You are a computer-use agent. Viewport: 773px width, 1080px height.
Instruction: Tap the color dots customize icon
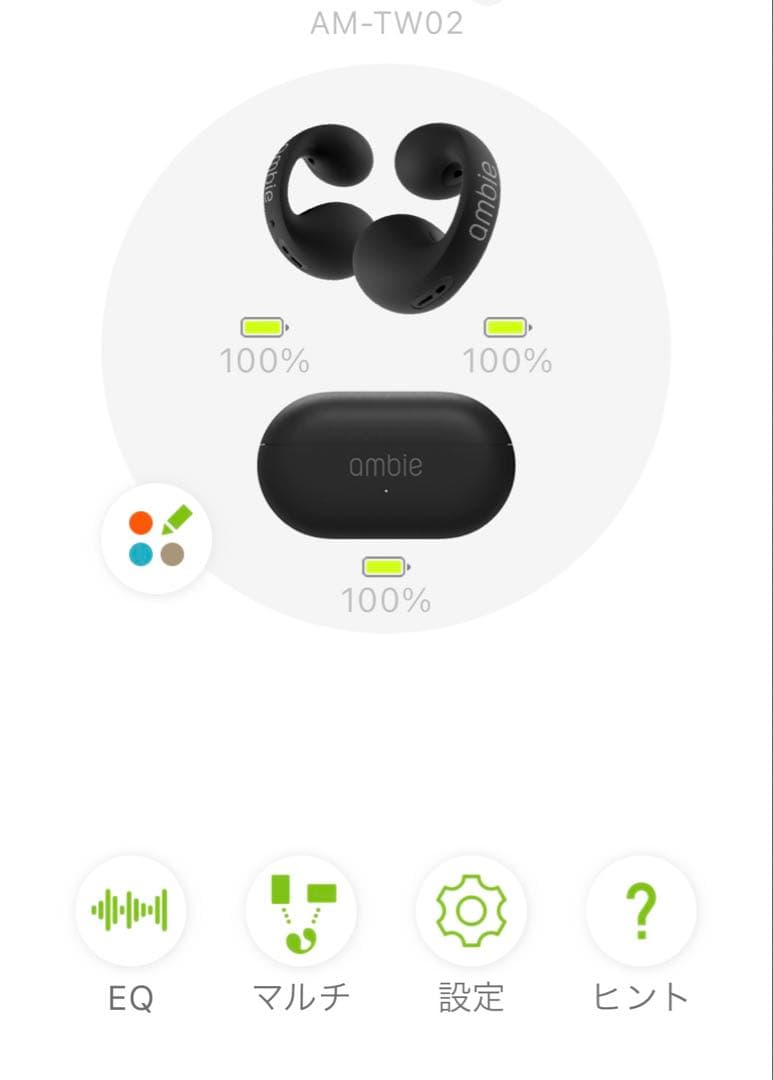coord(157,538)
